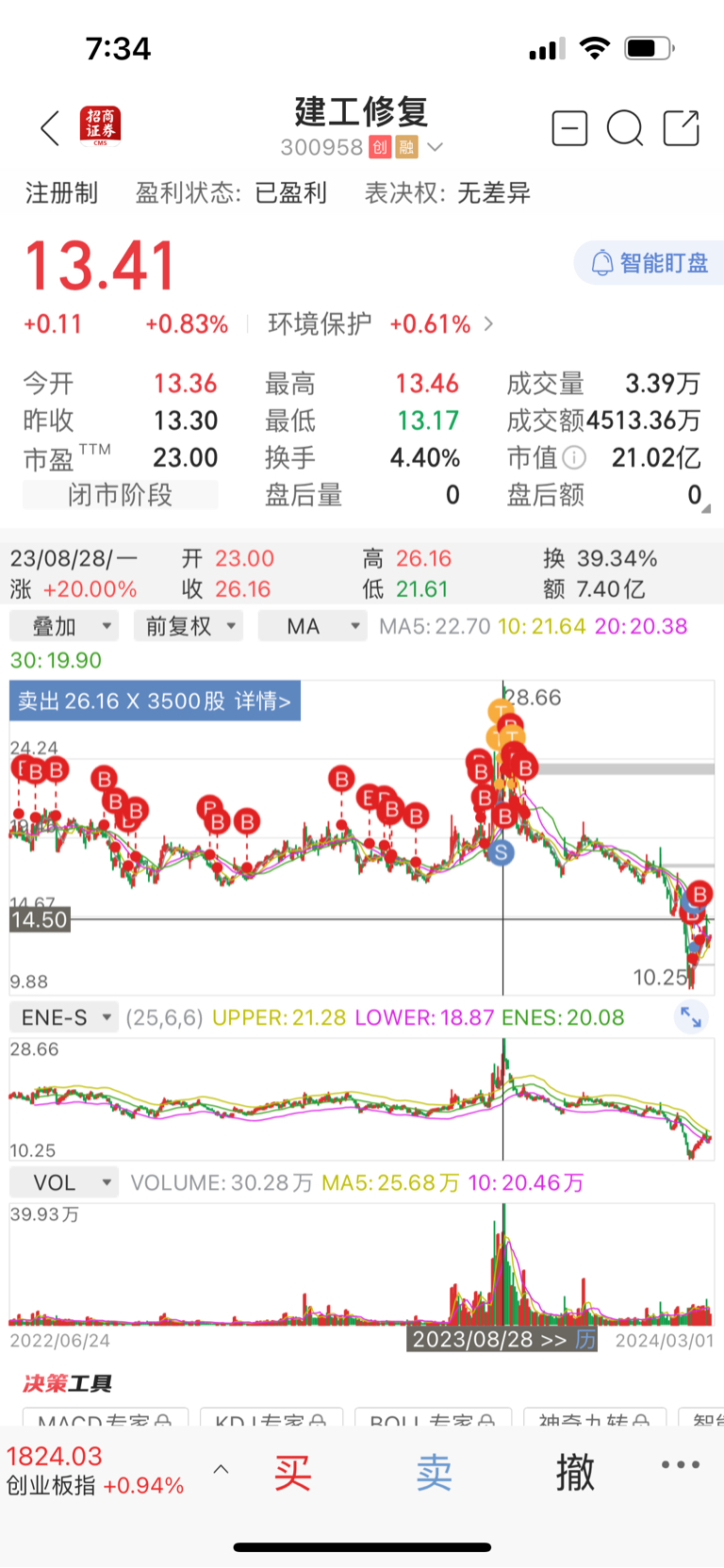The image size is (724, 1568).
Task: Open history calendar via the 历 icon
Action: (x=584, y=1338)
